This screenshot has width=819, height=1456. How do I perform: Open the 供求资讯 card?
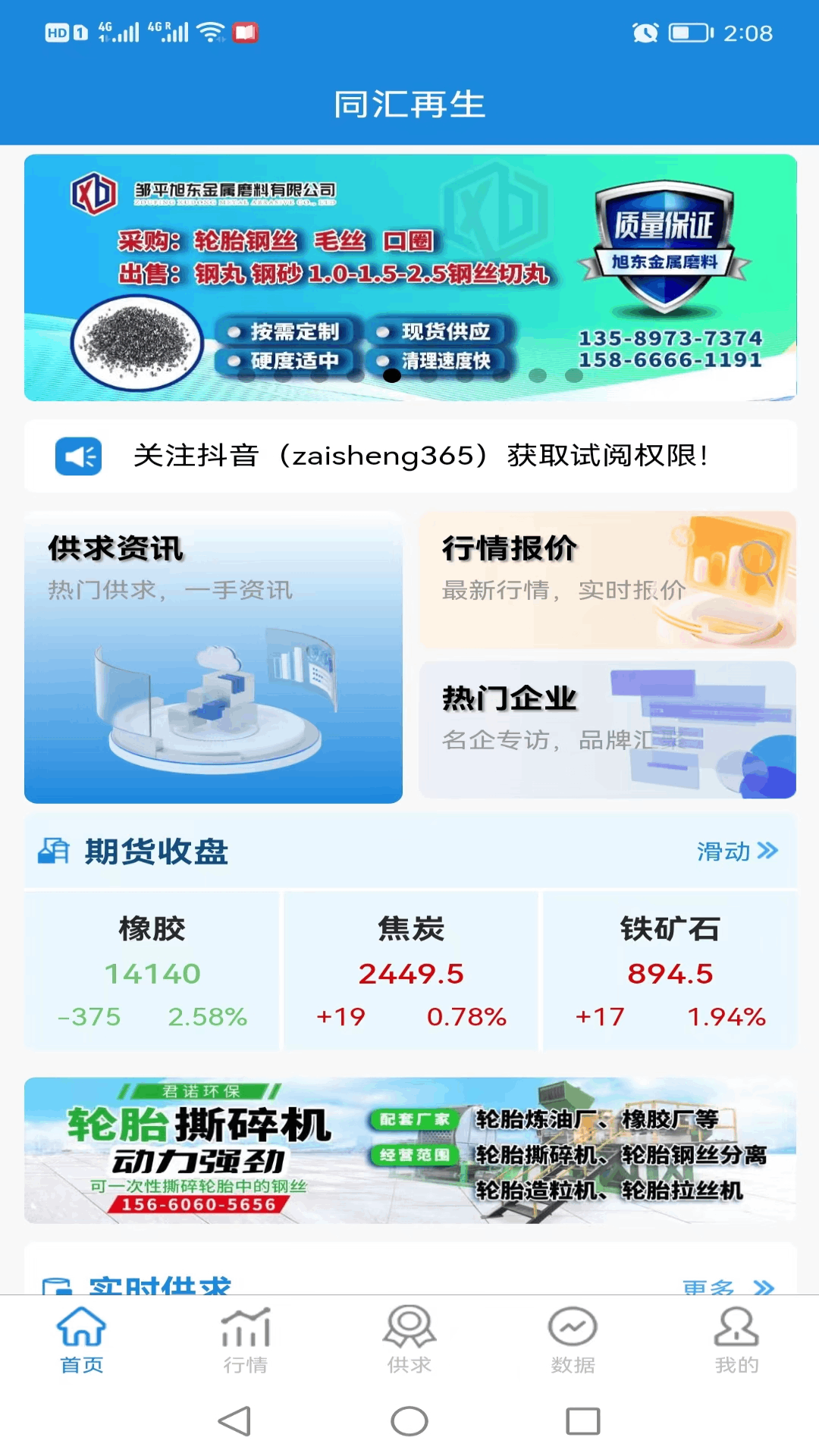point(214,656)
